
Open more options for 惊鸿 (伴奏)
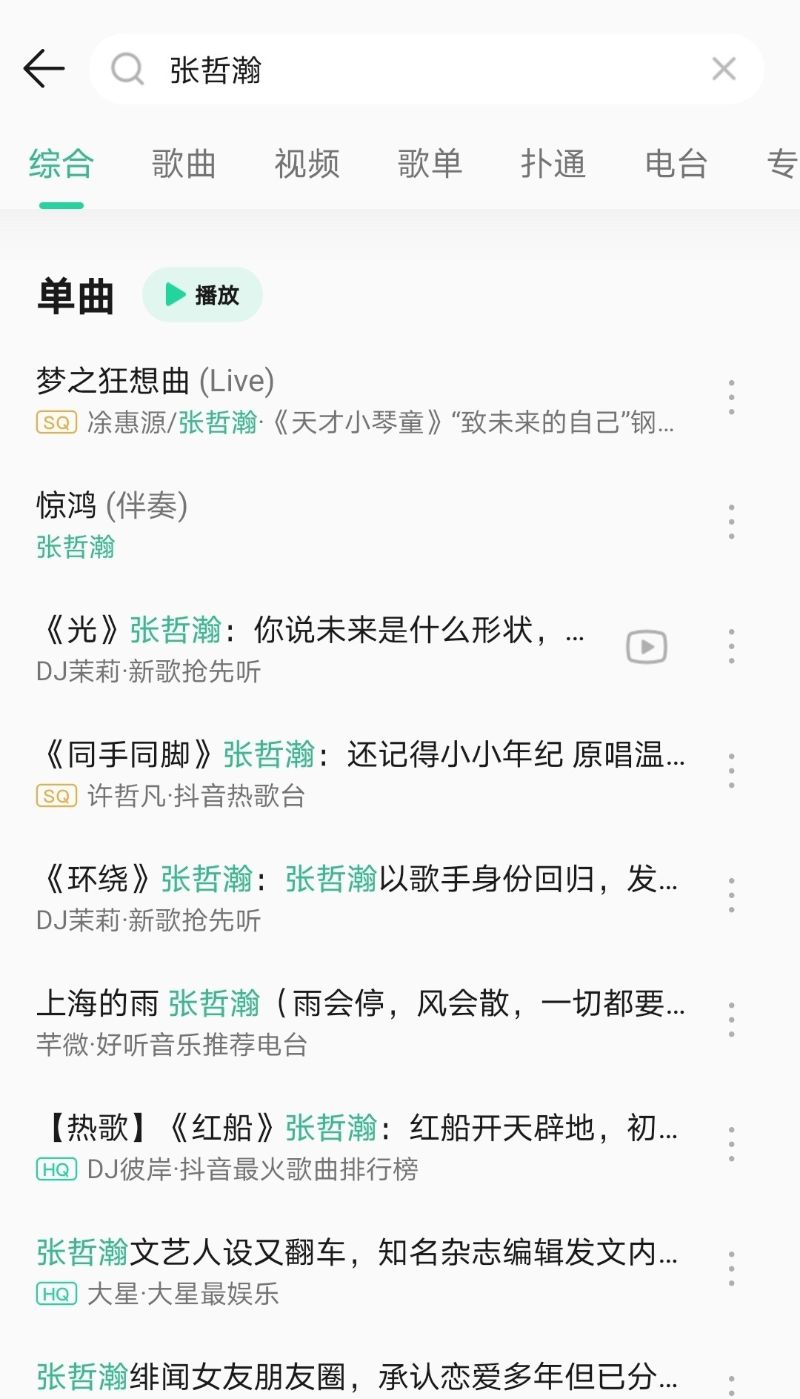pos(731,523)
